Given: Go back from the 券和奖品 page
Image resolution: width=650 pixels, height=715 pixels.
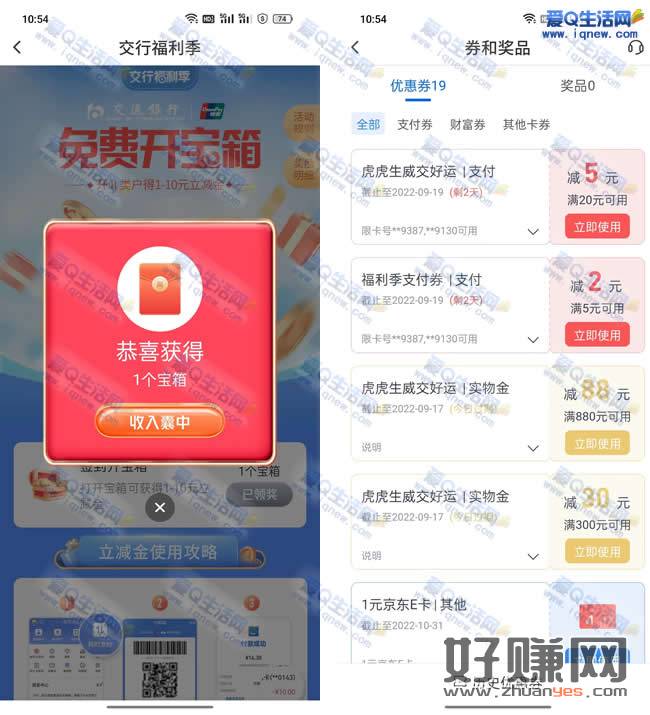Looking at the screenshot, I should (x=355, y=47).
